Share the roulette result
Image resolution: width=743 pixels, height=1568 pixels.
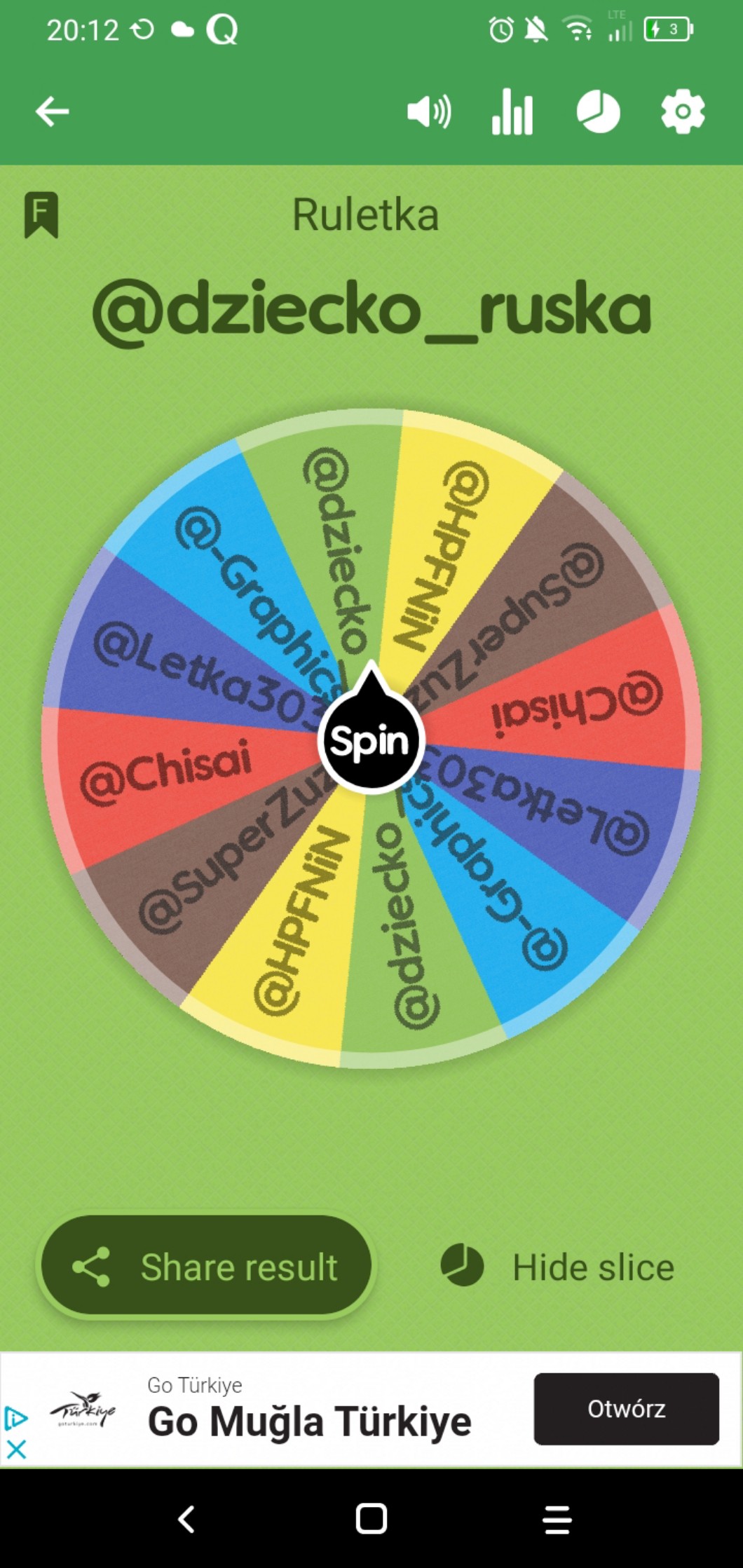click(x=206, y=1266)
